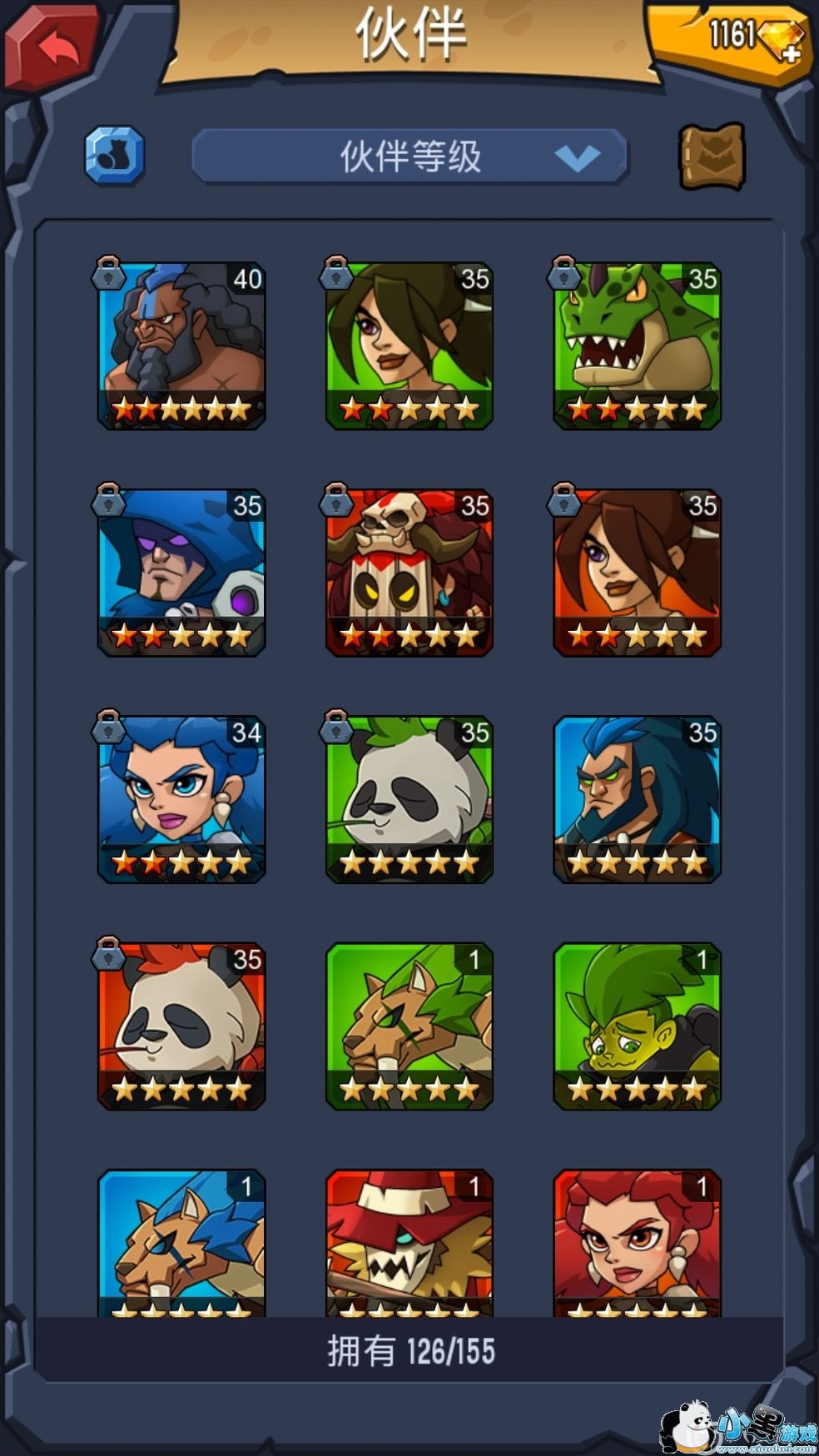Tap the blue hero filter icon

click(115, 155)
